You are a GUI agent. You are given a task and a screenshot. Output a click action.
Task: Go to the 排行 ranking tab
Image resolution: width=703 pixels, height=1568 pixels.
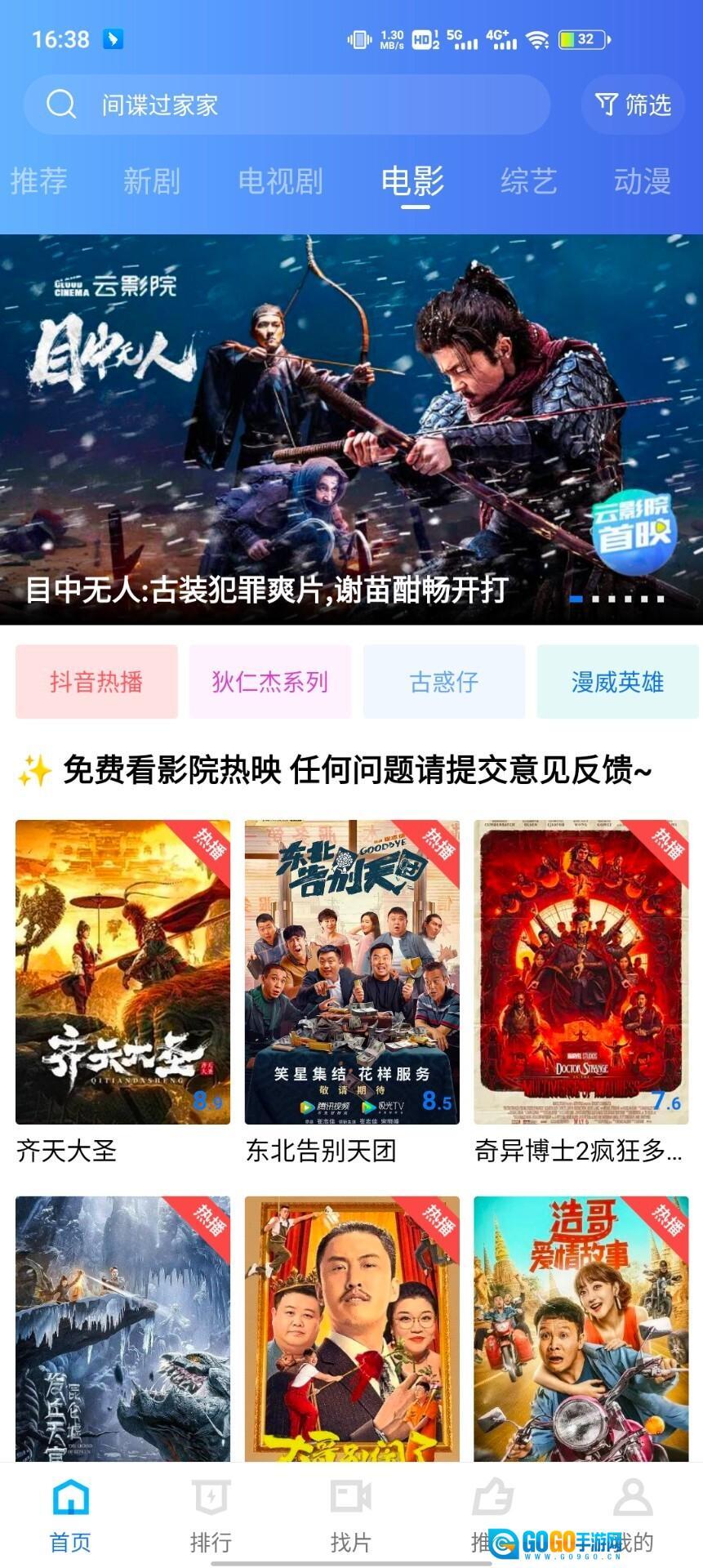coord(211,1516)
